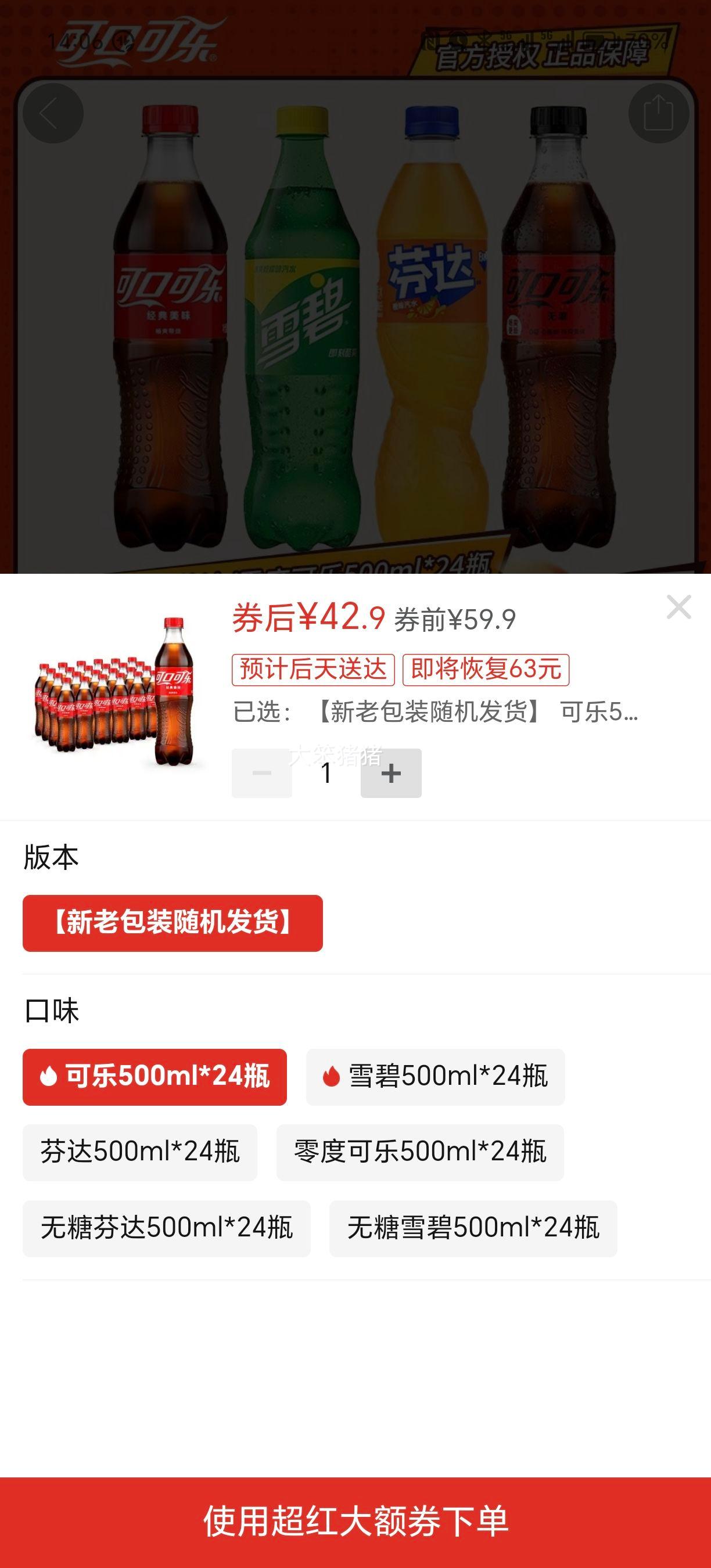
Task: Select the 雪碧500ml*24瓶 flavor option
Action: click(436, 1077)
